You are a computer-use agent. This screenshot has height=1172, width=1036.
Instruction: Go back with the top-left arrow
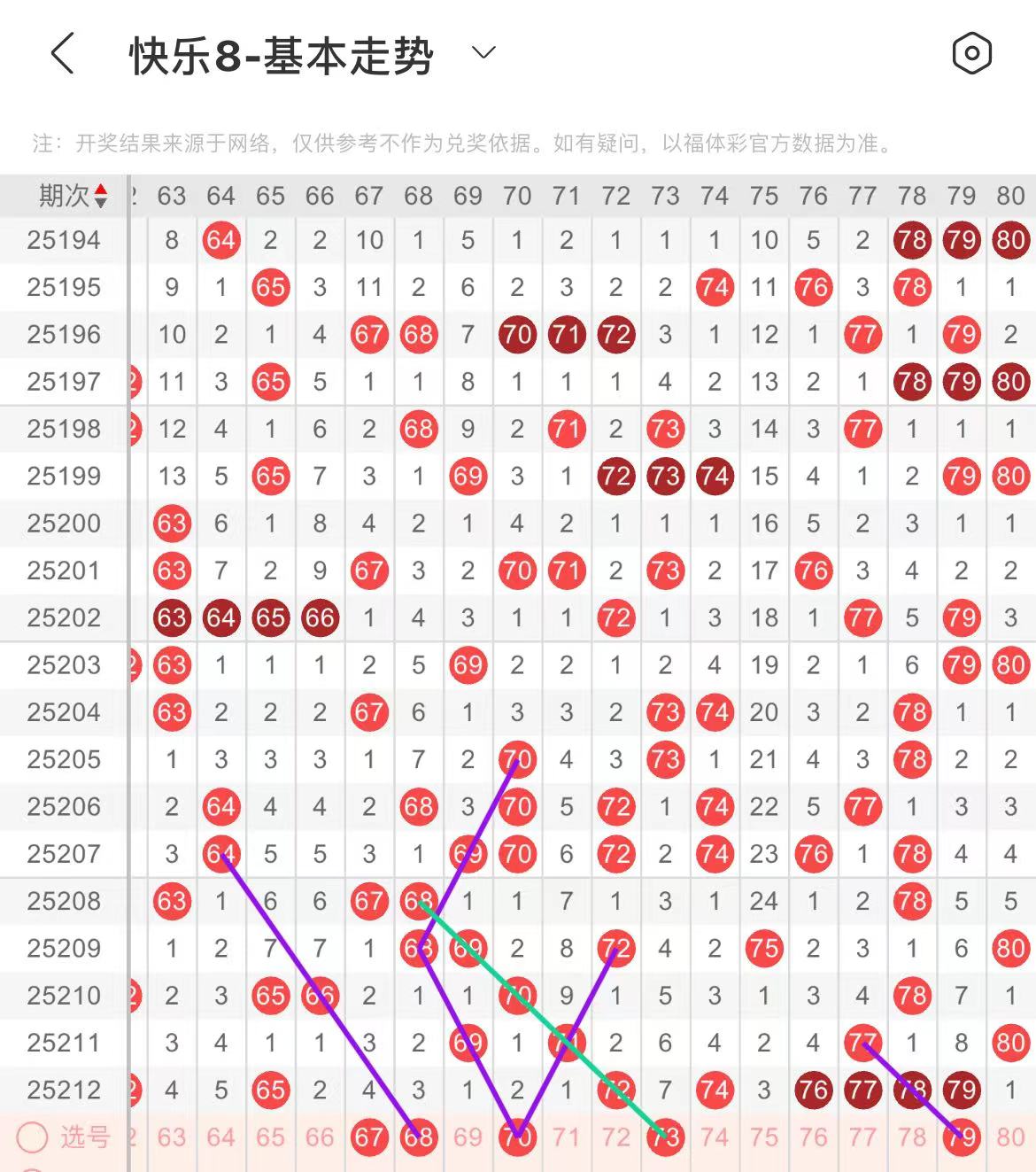click(x=62, y=54)
